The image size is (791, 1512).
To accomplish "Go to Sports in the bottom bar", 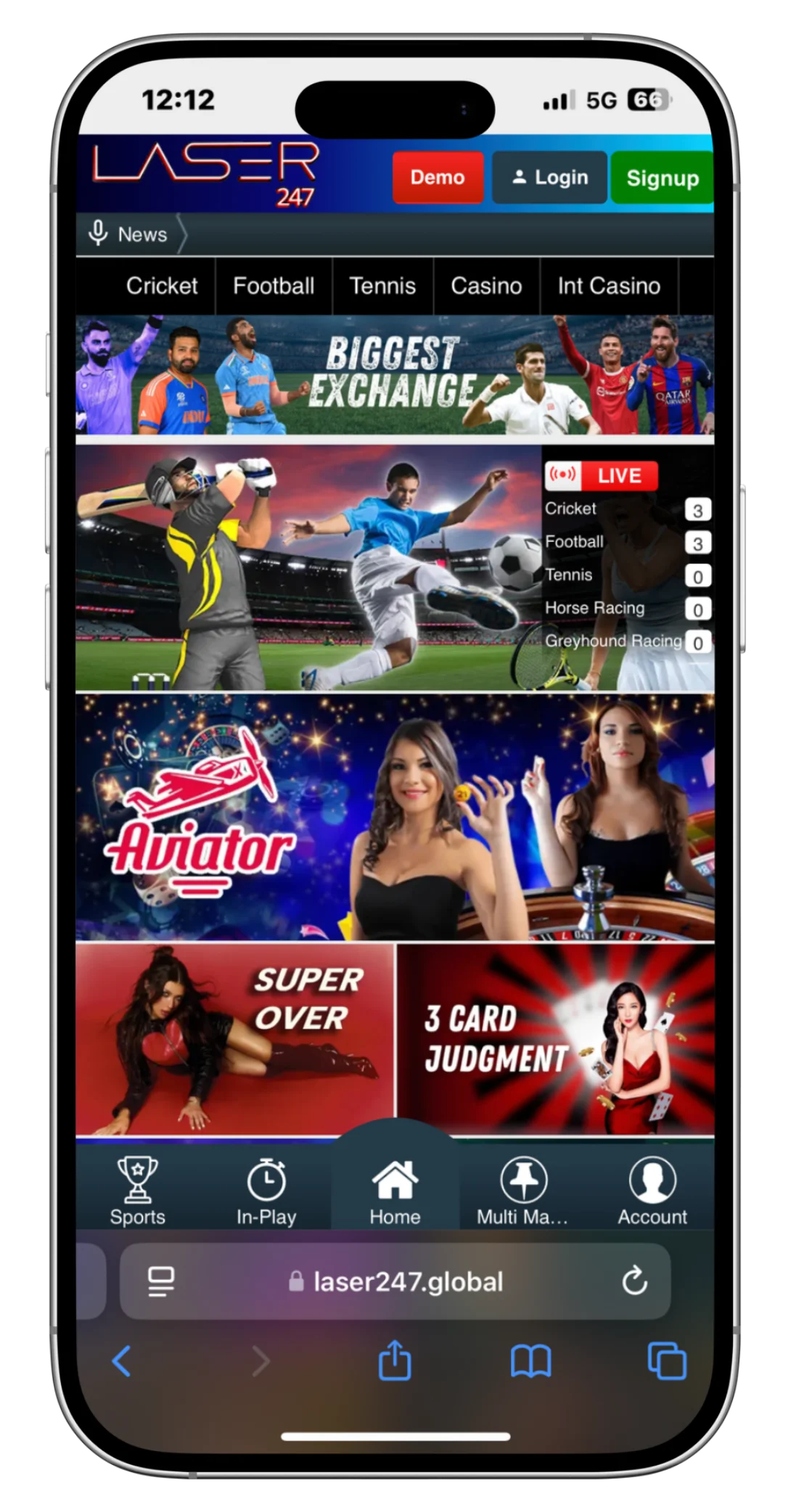I will coord(138,1191).
